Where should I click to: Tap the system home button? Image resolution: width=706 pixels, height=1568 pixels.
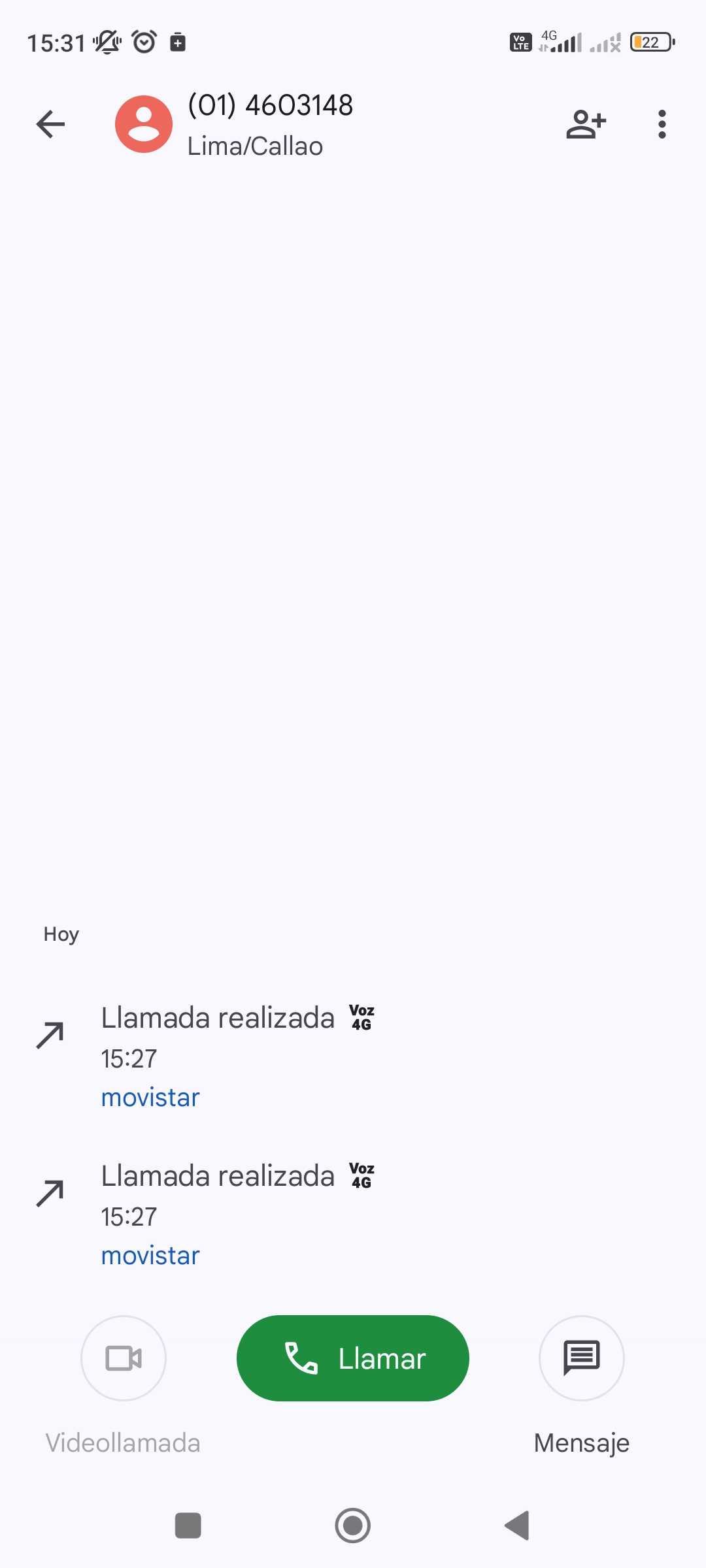pos(353,1526)
